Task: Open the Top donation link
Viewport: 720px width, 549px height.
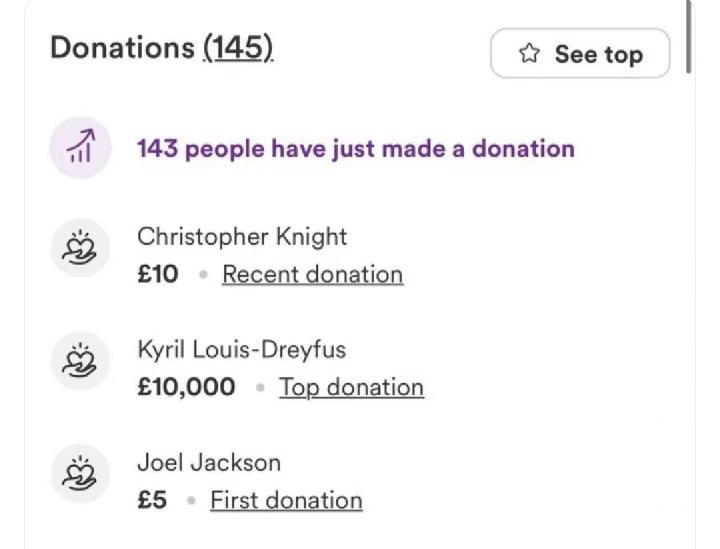Action: pyautogui.click(x=351, y=387)
